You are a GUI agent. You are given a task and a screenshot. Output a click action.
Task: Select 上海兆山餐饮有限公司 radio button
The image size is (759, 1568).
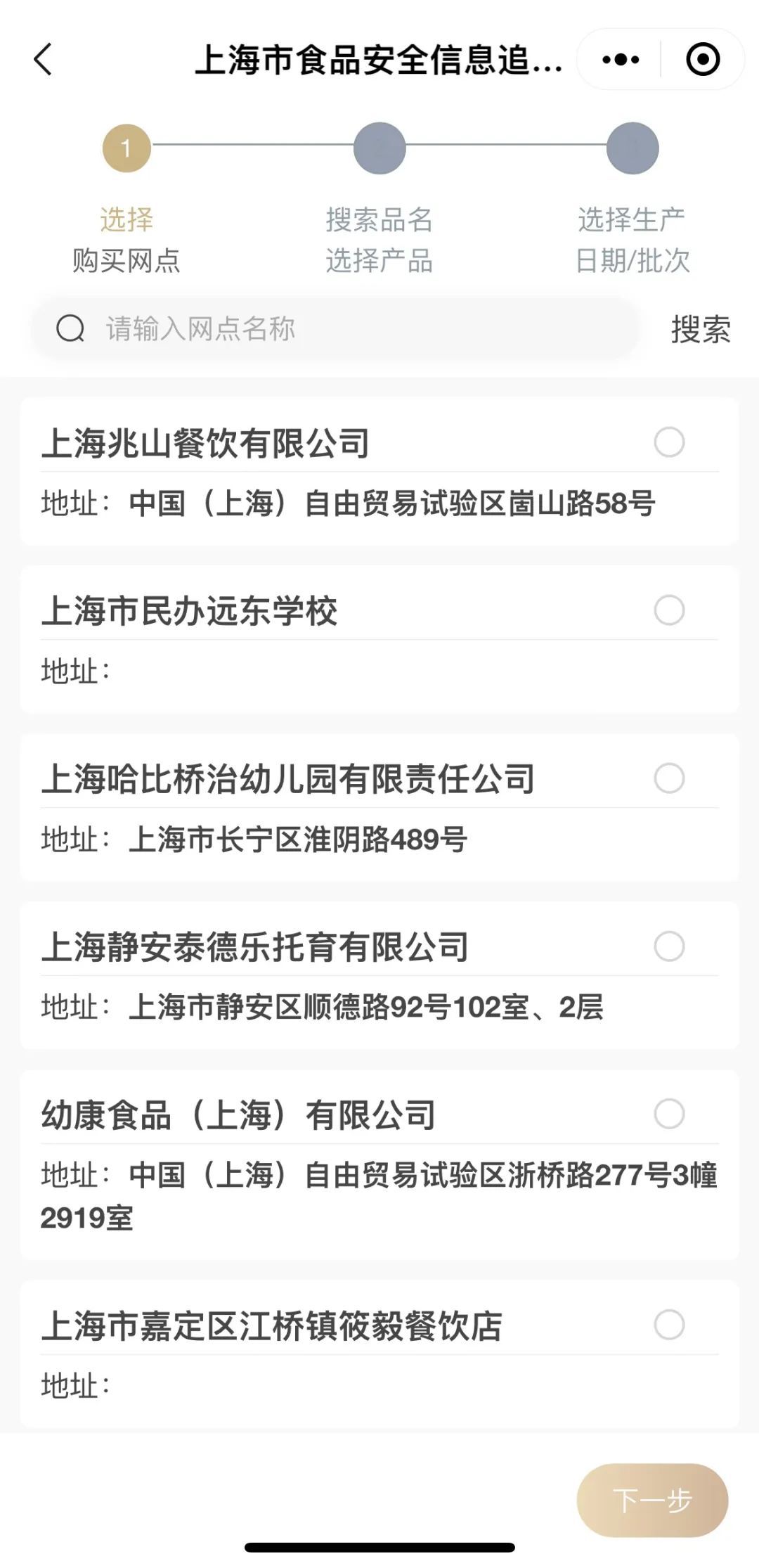tap(669, 442)
